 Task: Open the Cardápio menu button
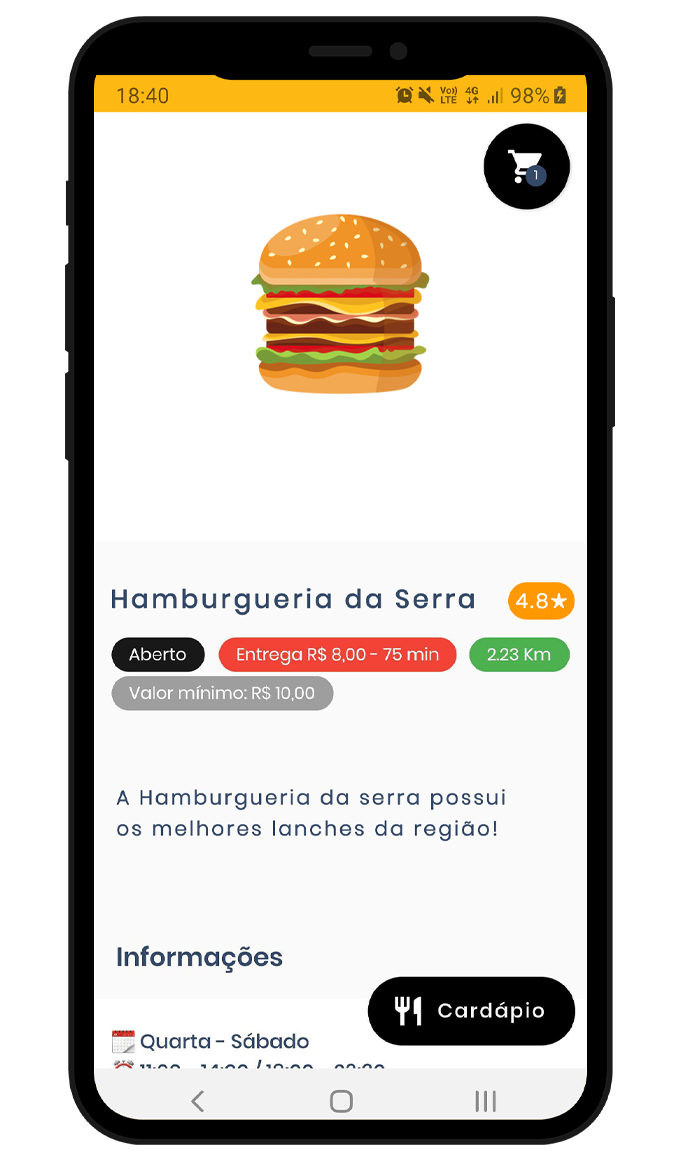pos(471,1011)
